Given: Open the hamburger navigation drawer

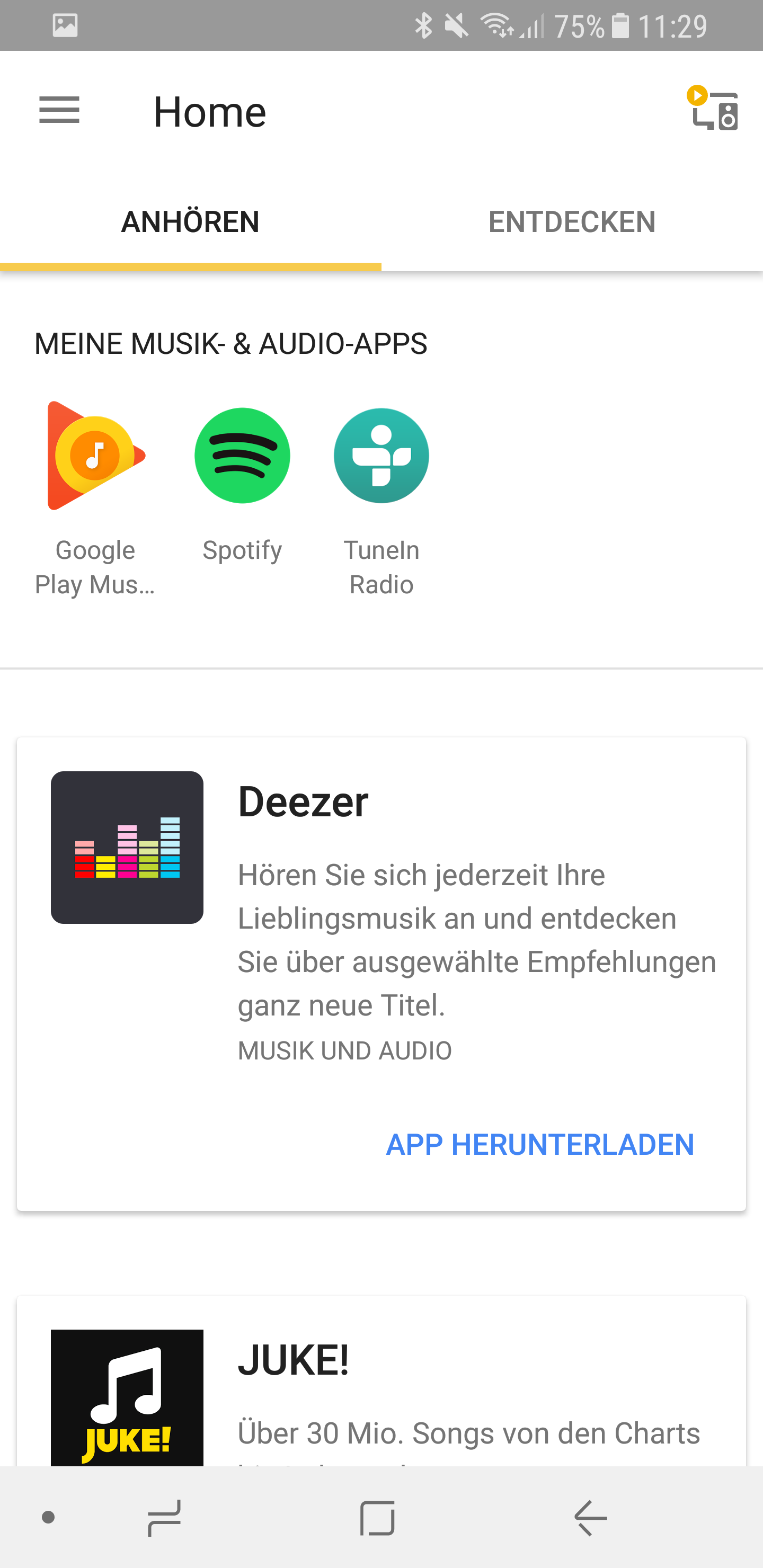Looking at the screenshot, I should tap(59, 111).
